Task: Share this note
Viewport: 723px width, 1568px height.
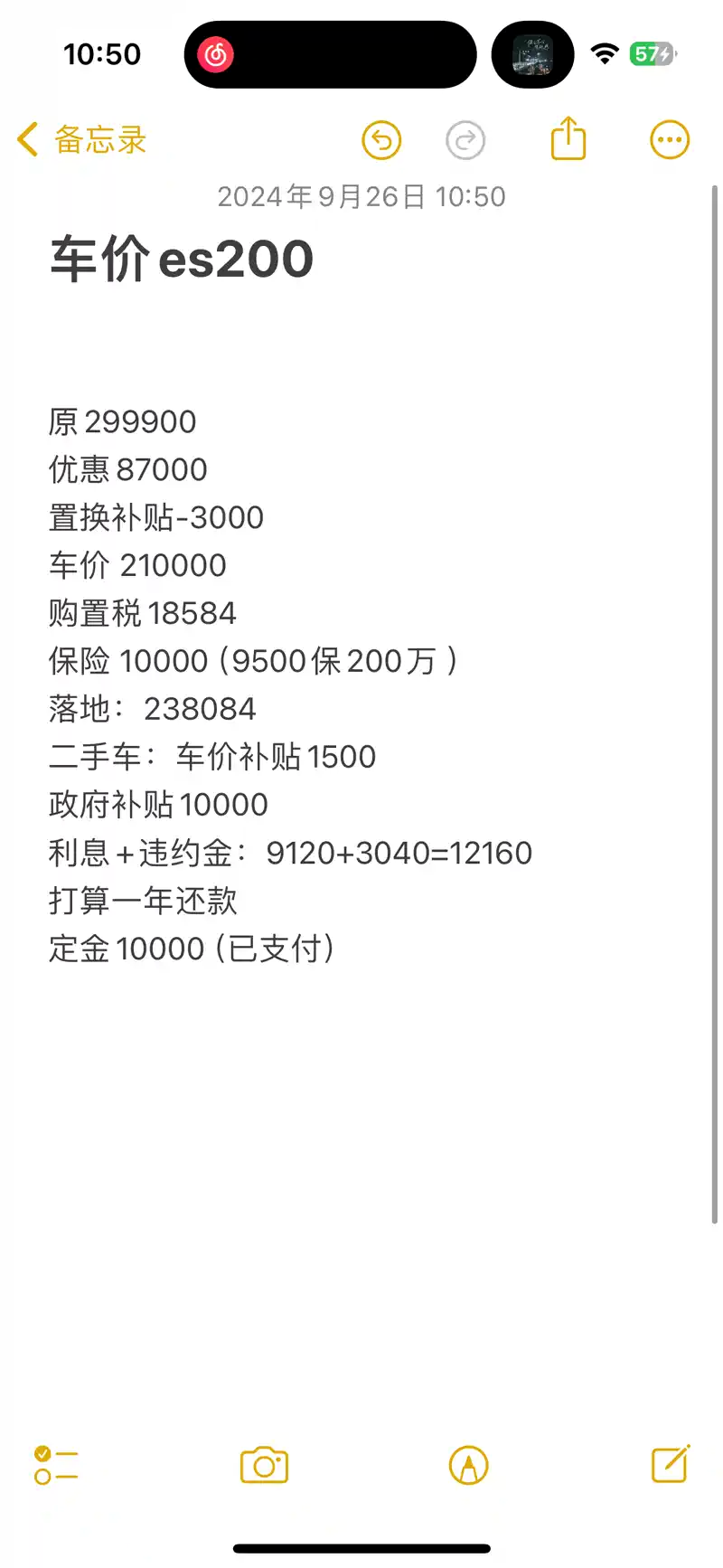Action: point(568,138)
